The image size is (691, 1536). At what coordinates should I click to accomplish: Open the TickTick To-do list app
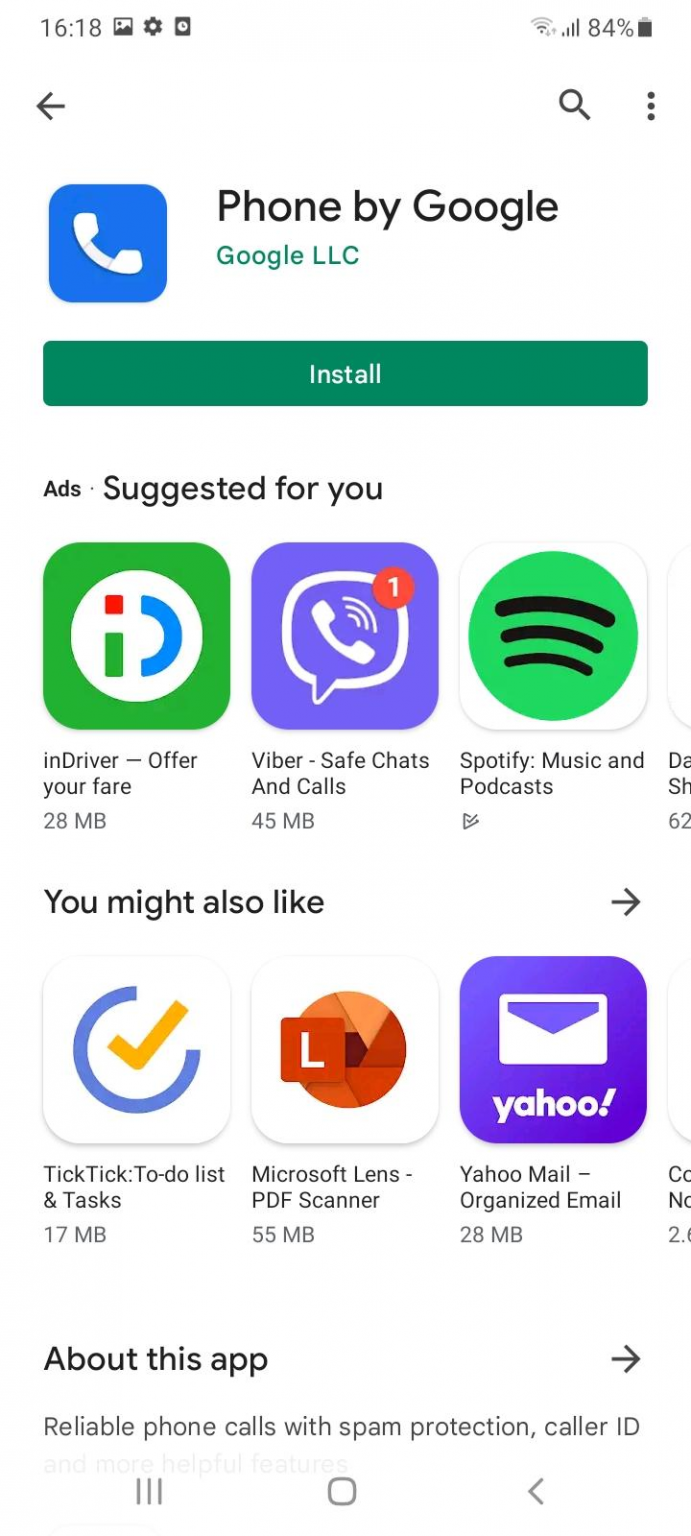[137, 1049]
